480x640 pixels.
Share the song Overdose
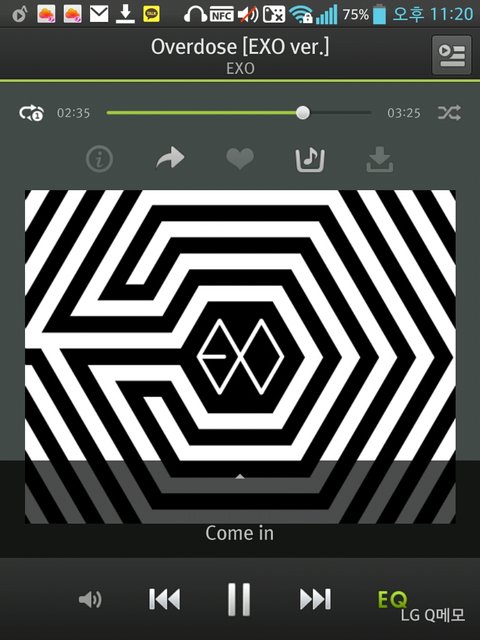(170, 158)
